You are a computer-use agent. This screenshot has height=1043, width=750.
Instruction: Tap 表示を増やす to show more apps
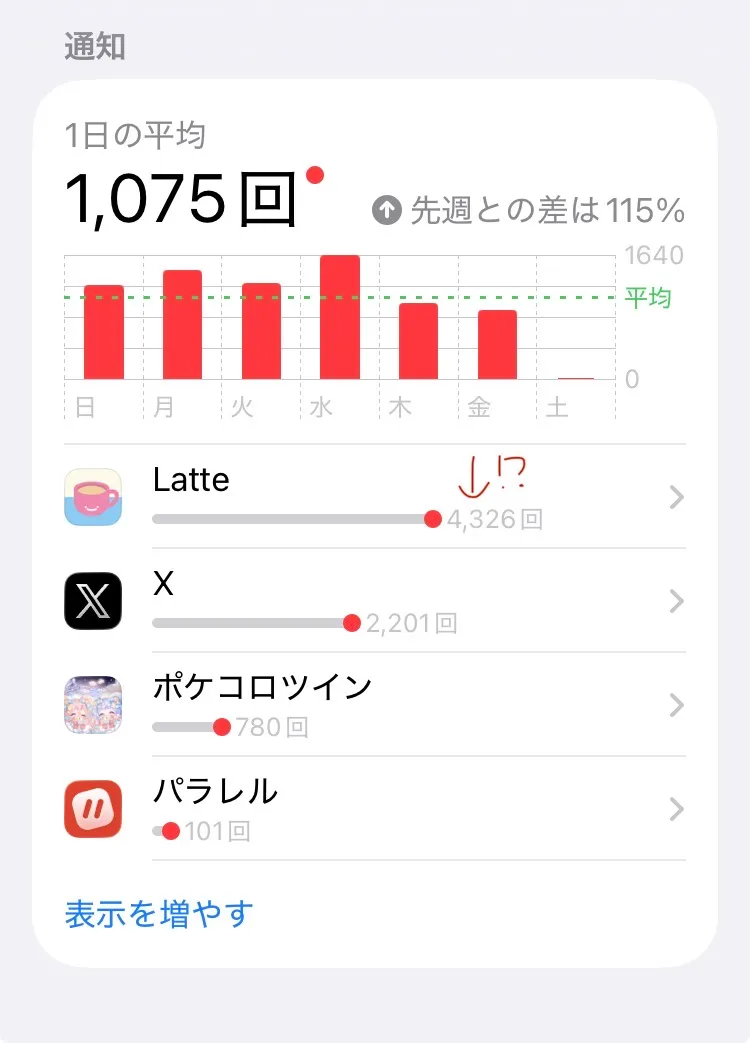pyautogui.click(x=159, y=913)
